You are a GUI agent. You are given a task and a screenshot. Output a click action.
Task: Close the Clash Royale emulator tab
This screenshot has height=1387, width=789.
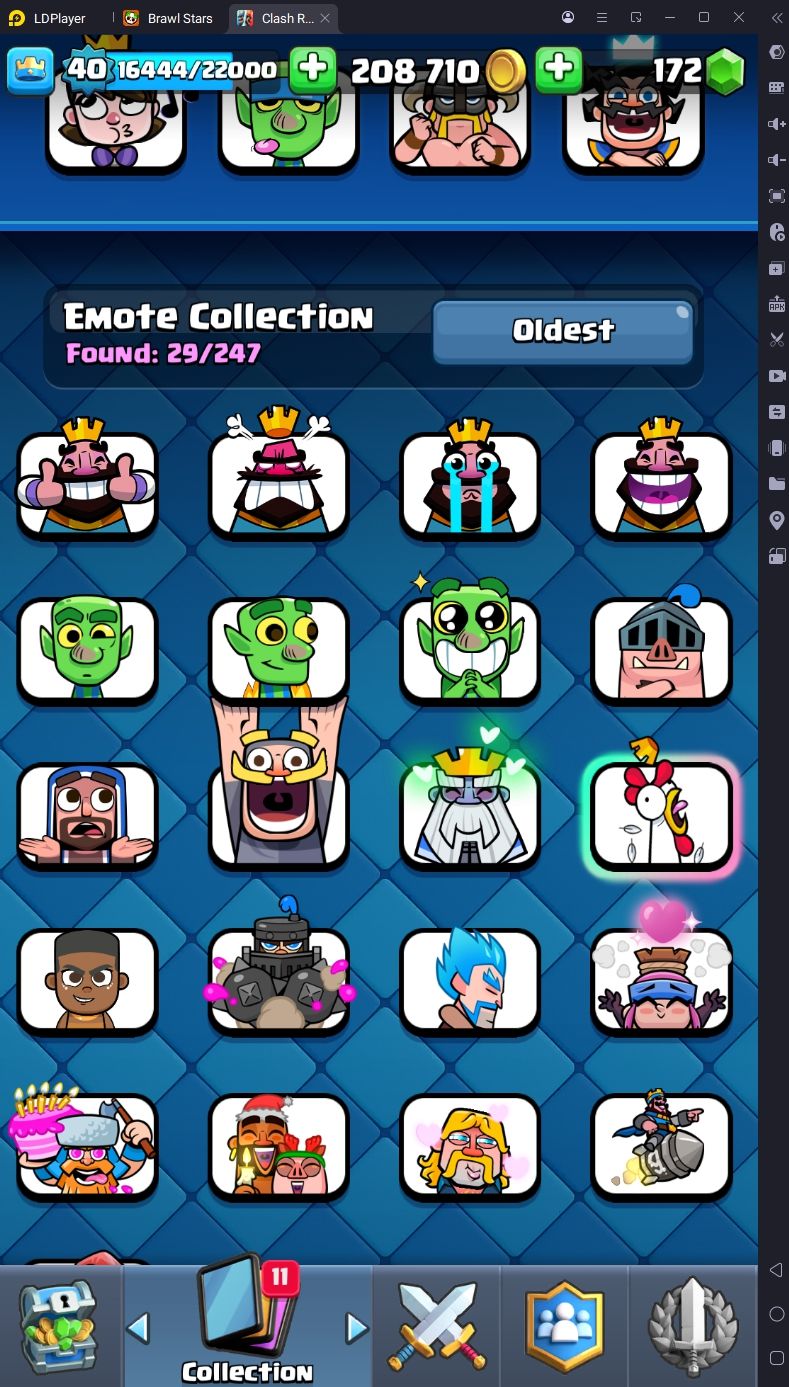pos(325,18)
